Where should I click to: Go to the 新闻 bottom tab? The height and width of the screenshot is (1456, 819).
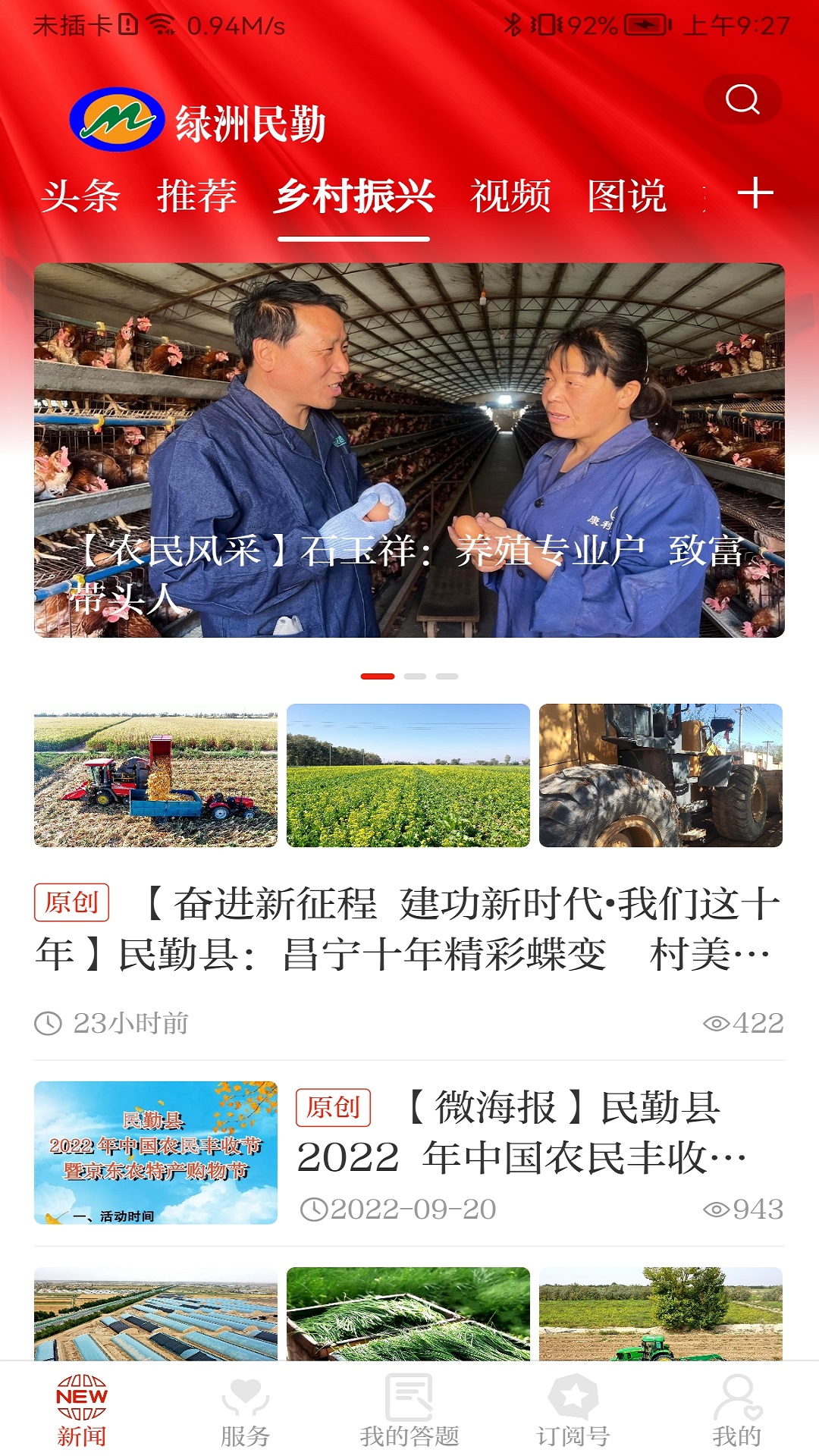click(82, 1410)
